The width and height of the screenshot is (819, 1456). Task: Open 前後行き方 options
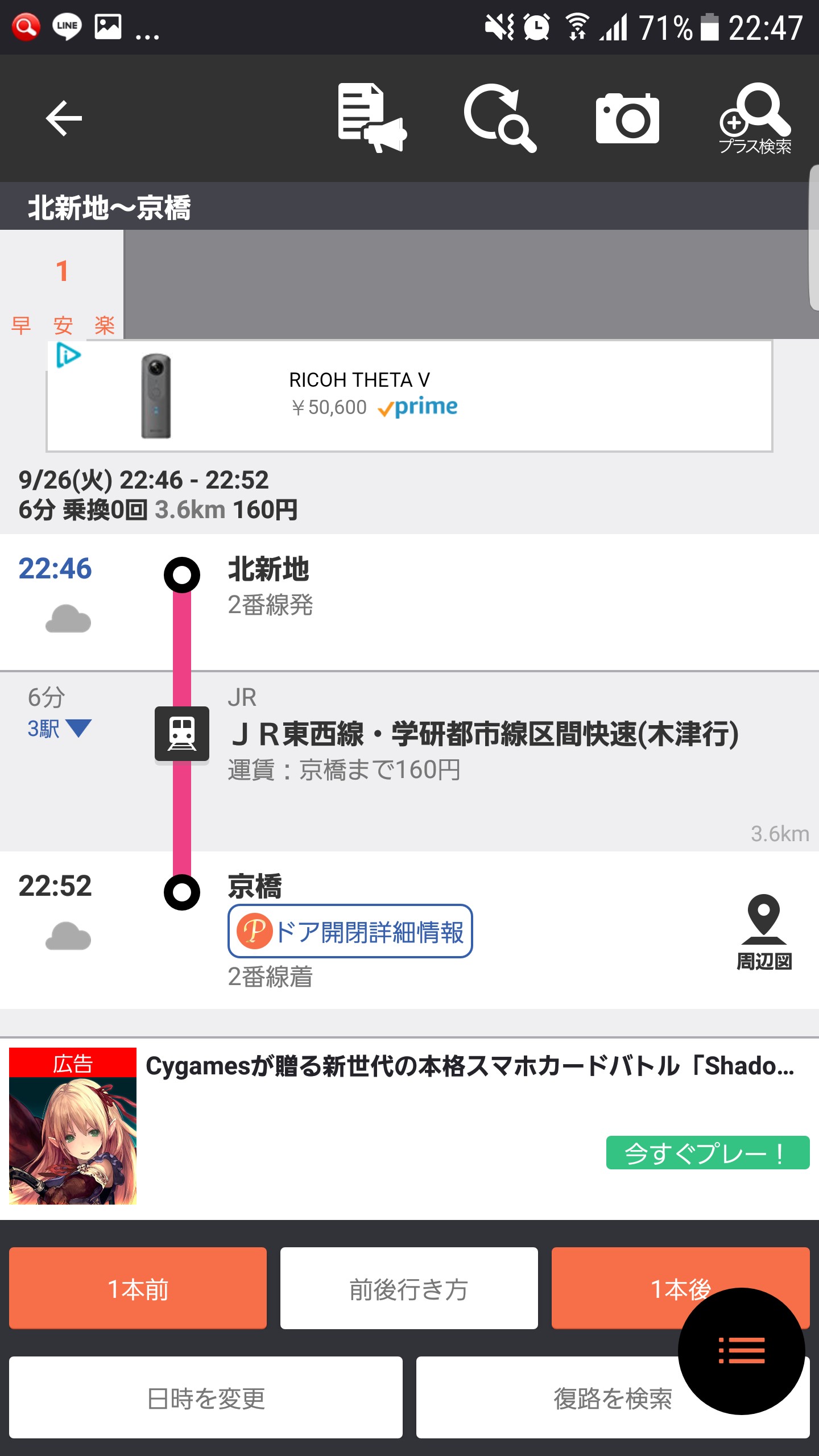(409, 1288)
